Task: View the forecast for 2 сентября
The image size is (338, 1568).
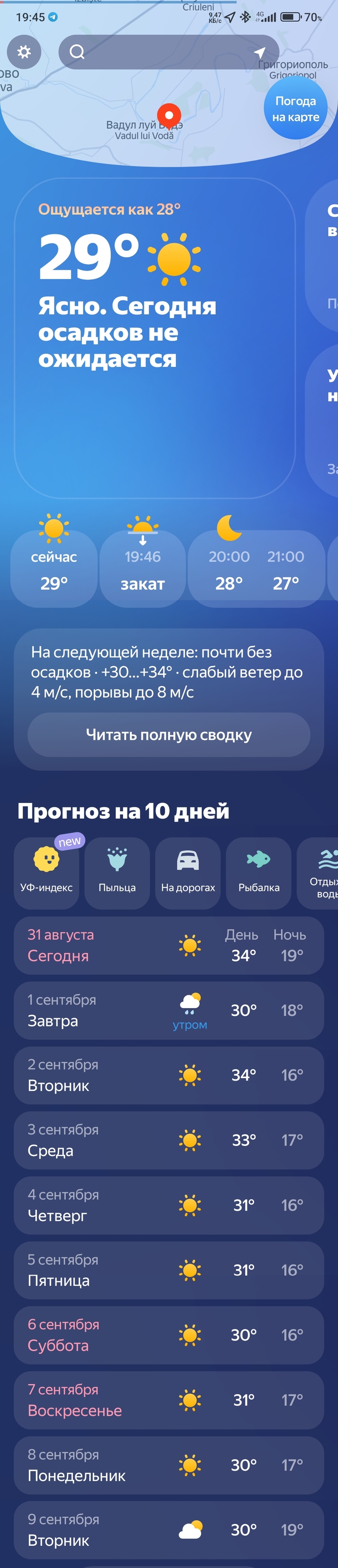Action: (169, 1076)
